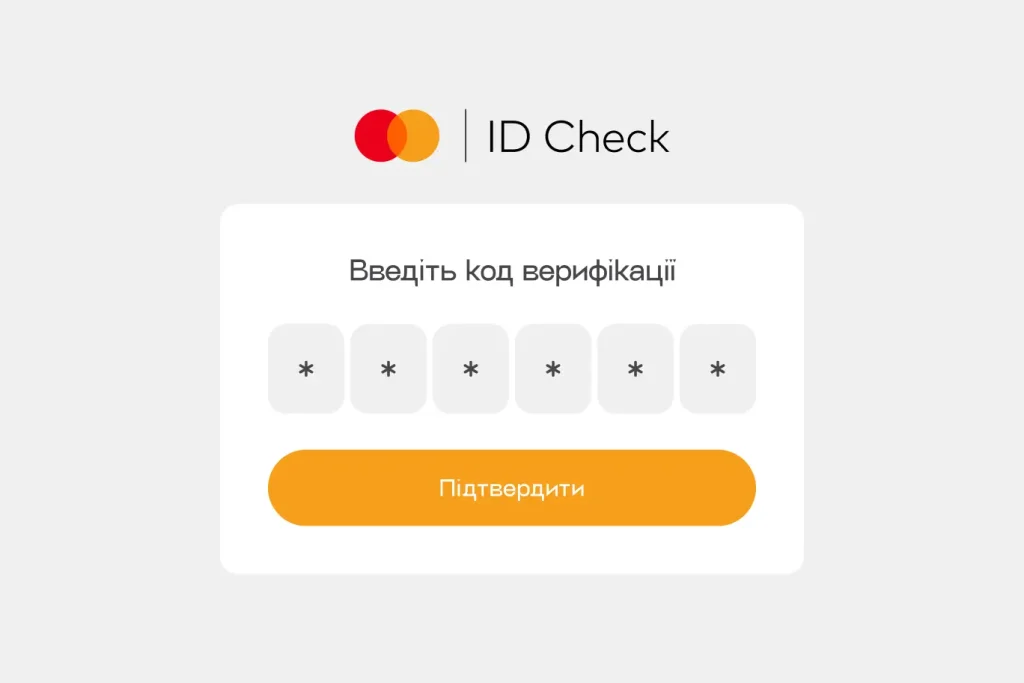Tap the third verification code digit box
The image size is (1024, 683).
470,369
